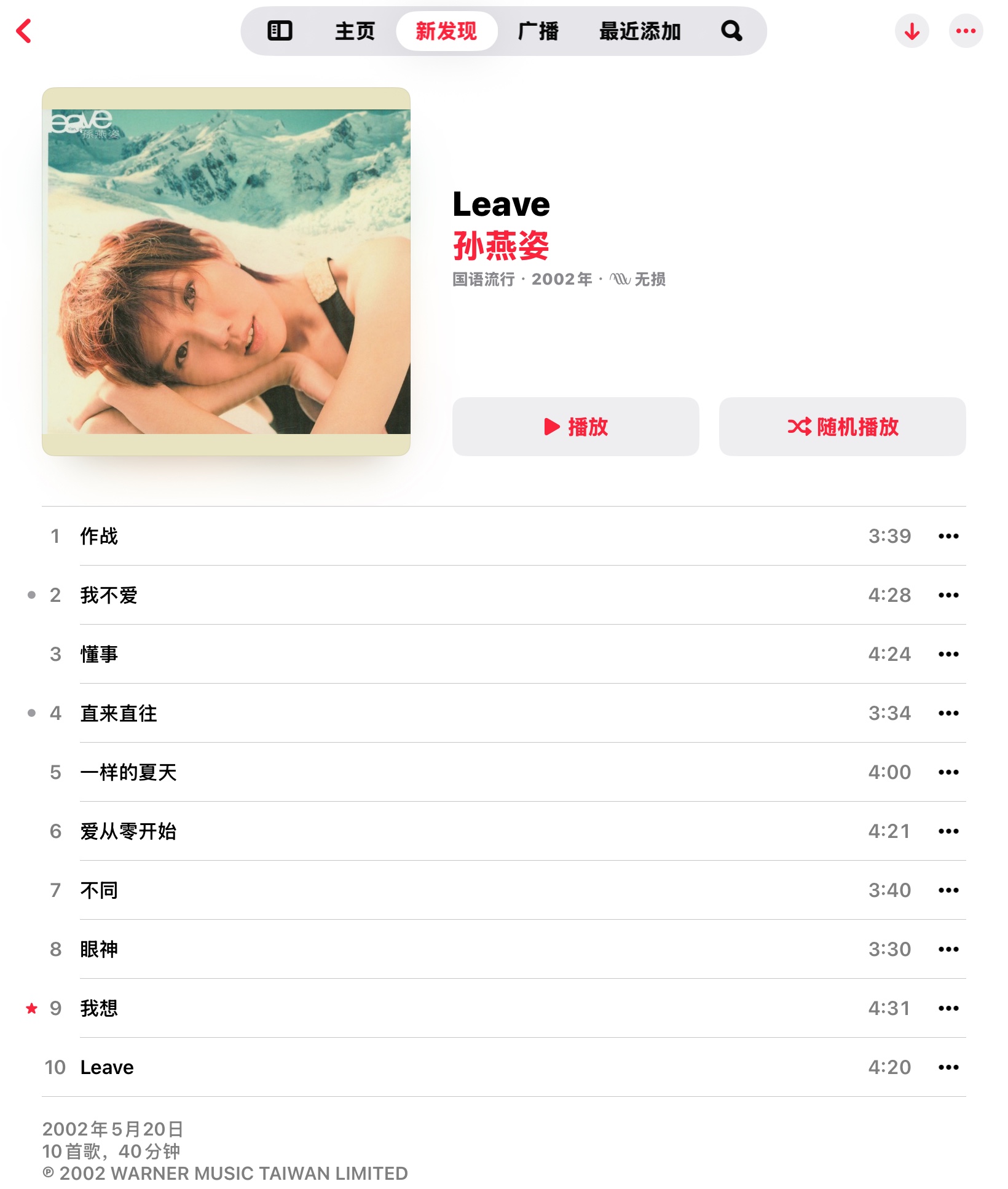Play track 眼神
Viewport: 1008px width, 1189px height.
coord(99,949)
